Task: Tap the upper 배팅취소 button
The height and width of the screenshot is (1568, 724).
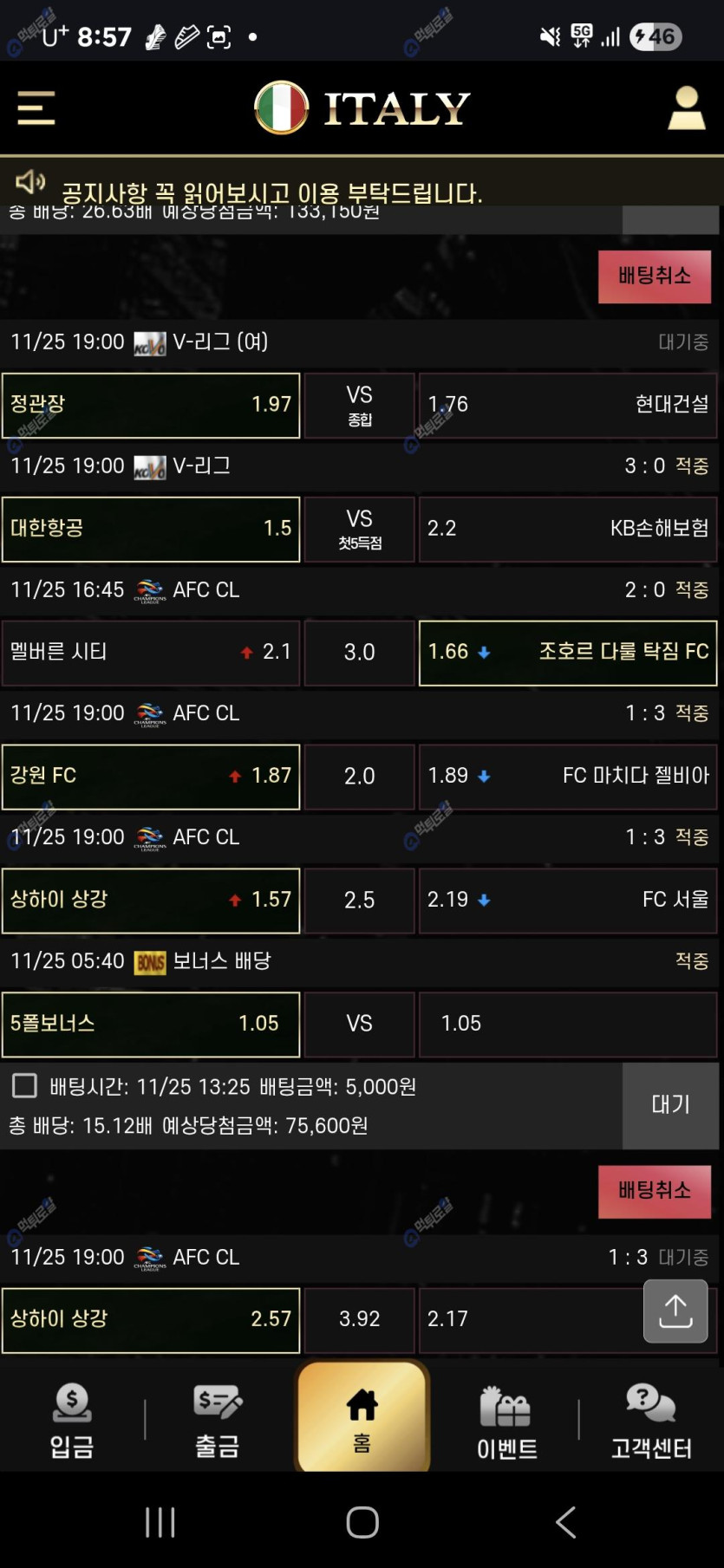Action: point(654,277)
